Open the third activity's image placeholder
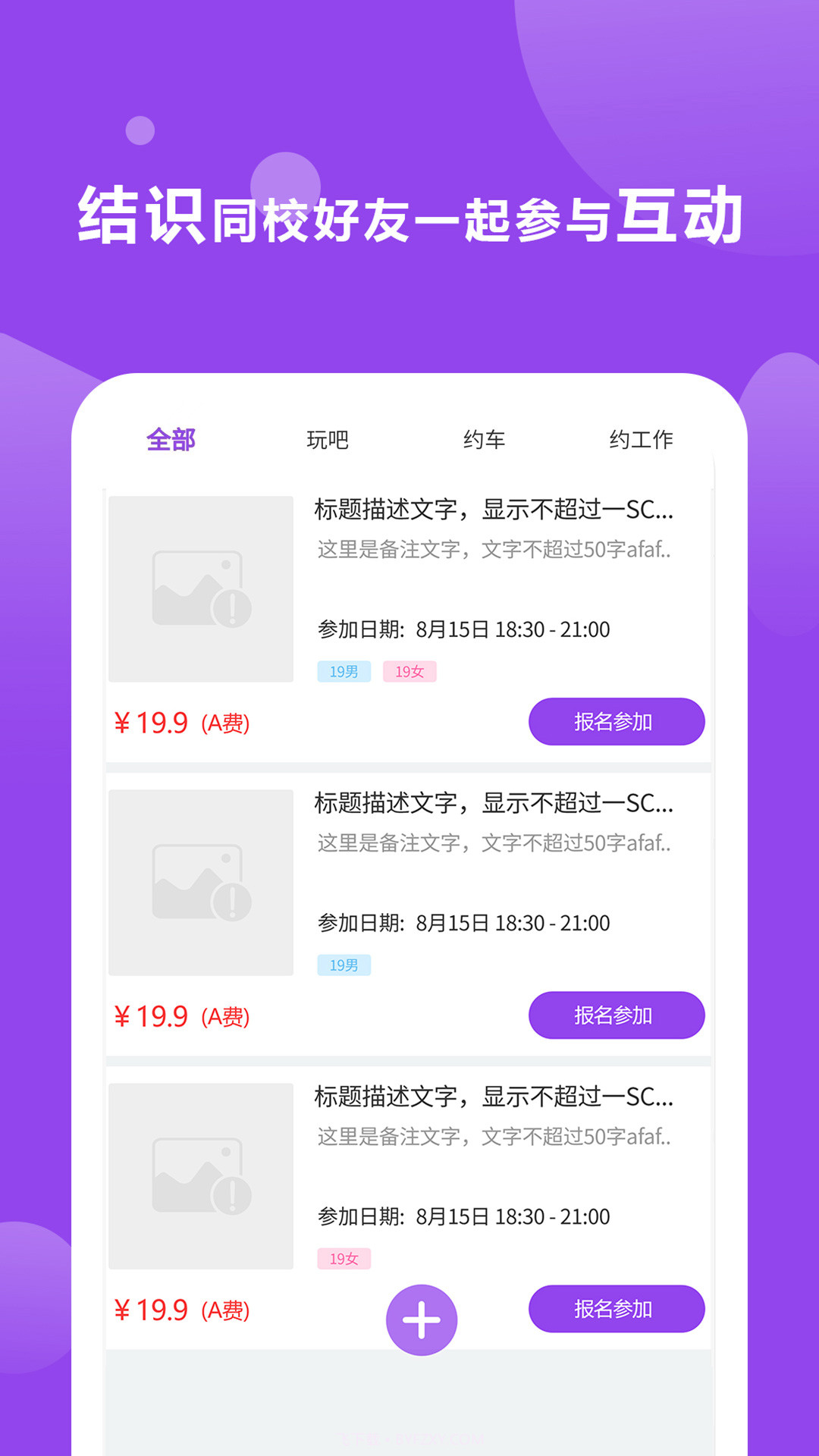 [199, 1174]
